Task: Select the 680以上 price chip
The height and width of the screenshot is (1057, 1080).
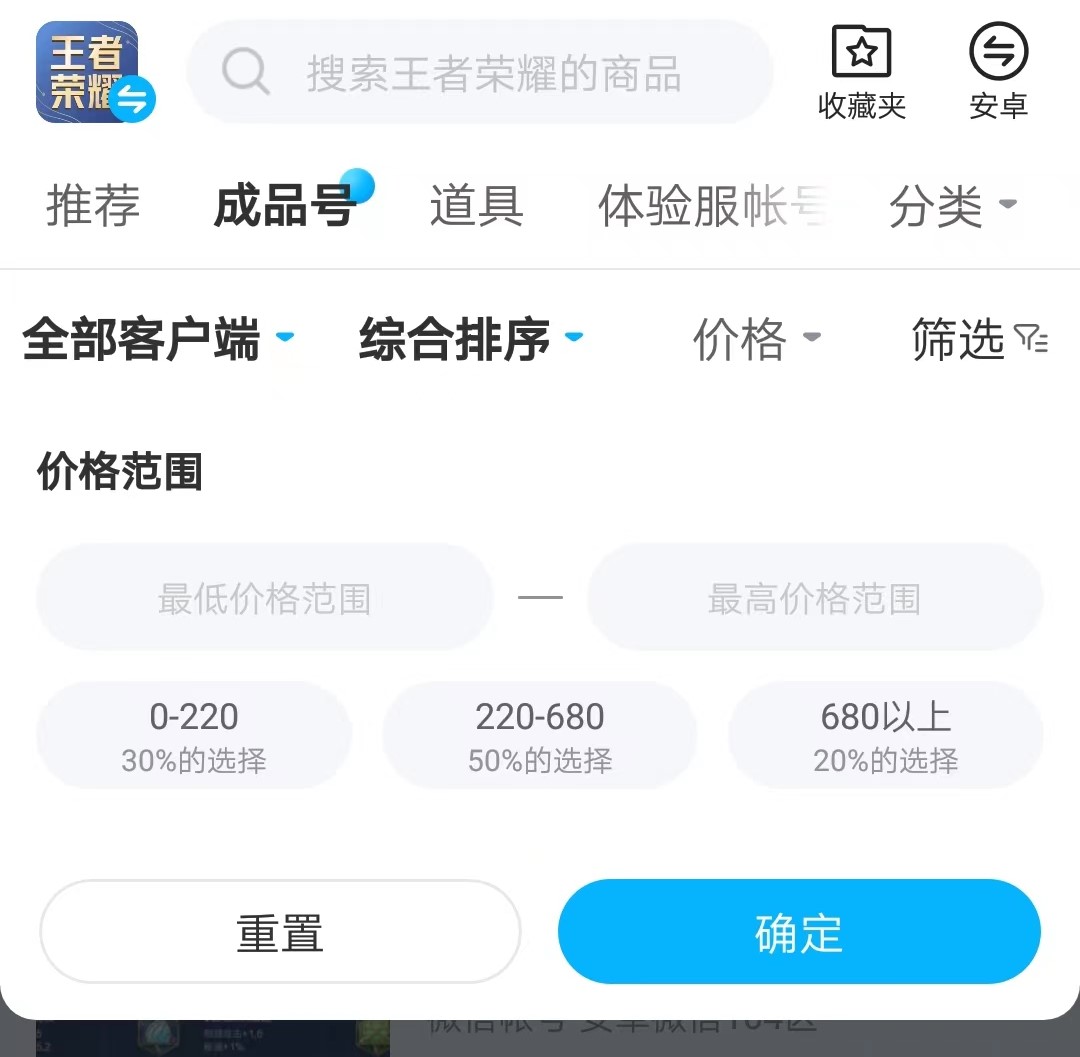Action: click(x=886, y=736)
